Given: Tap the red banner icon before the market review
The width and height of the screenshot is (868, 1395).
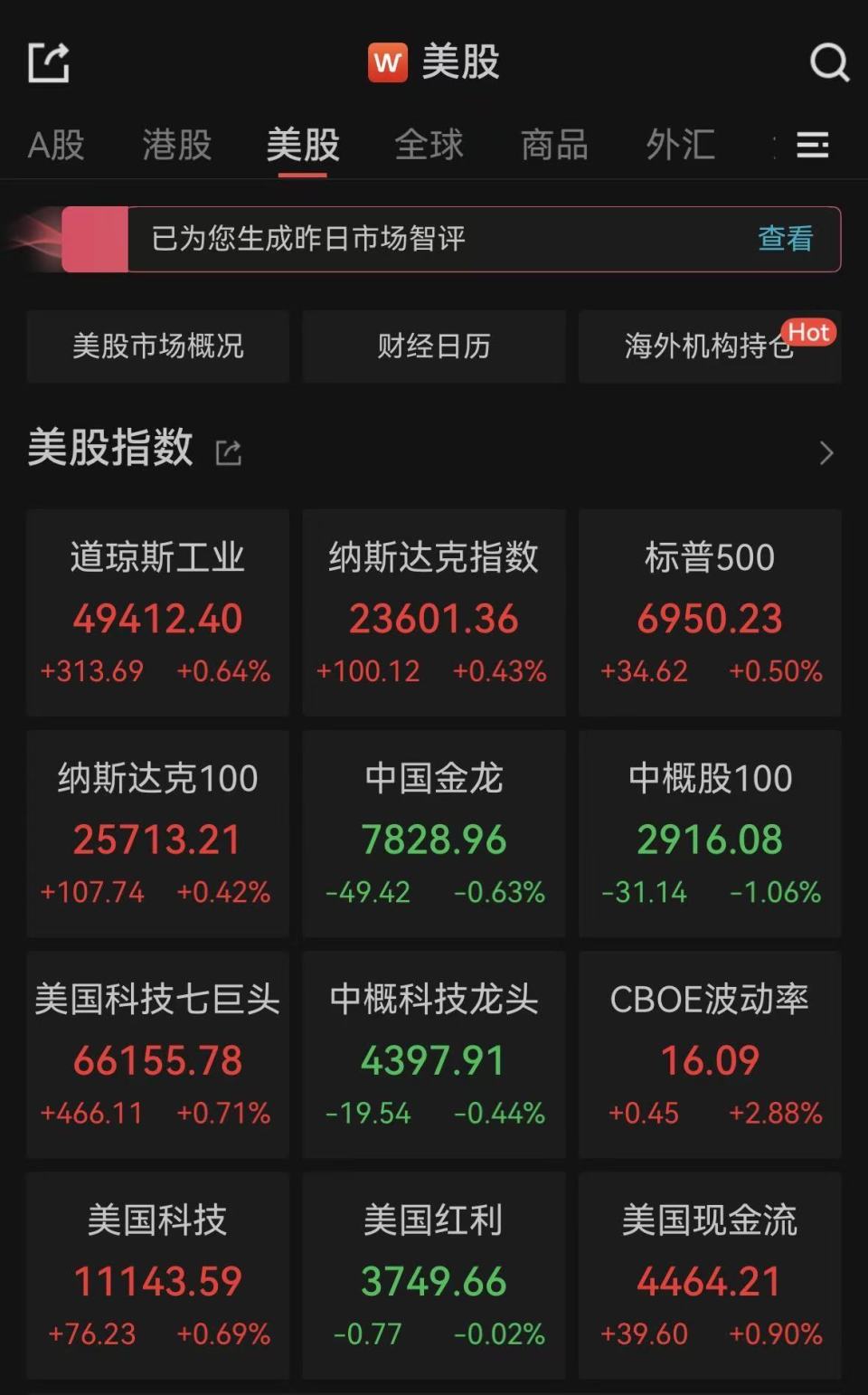Looking at the screenshot, I should 95,241.
